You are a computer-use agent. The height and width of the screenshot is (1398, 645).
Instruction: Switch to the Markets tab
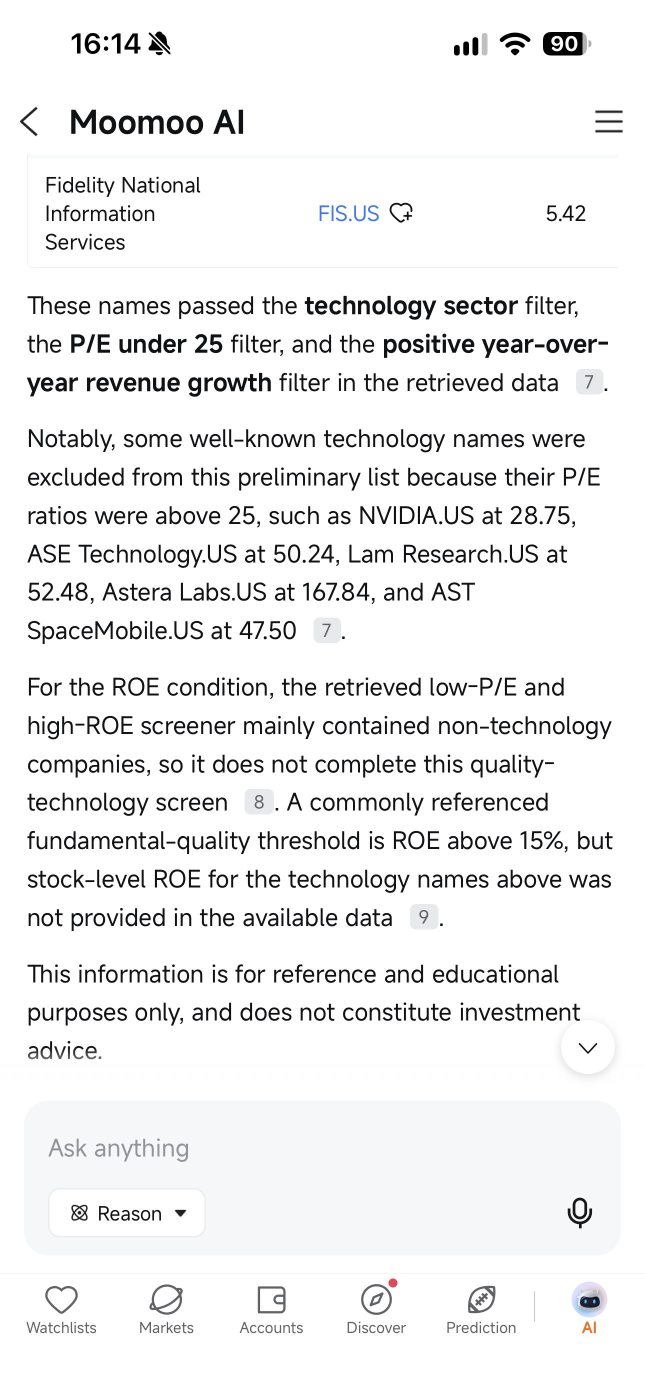pos(166,1310)
